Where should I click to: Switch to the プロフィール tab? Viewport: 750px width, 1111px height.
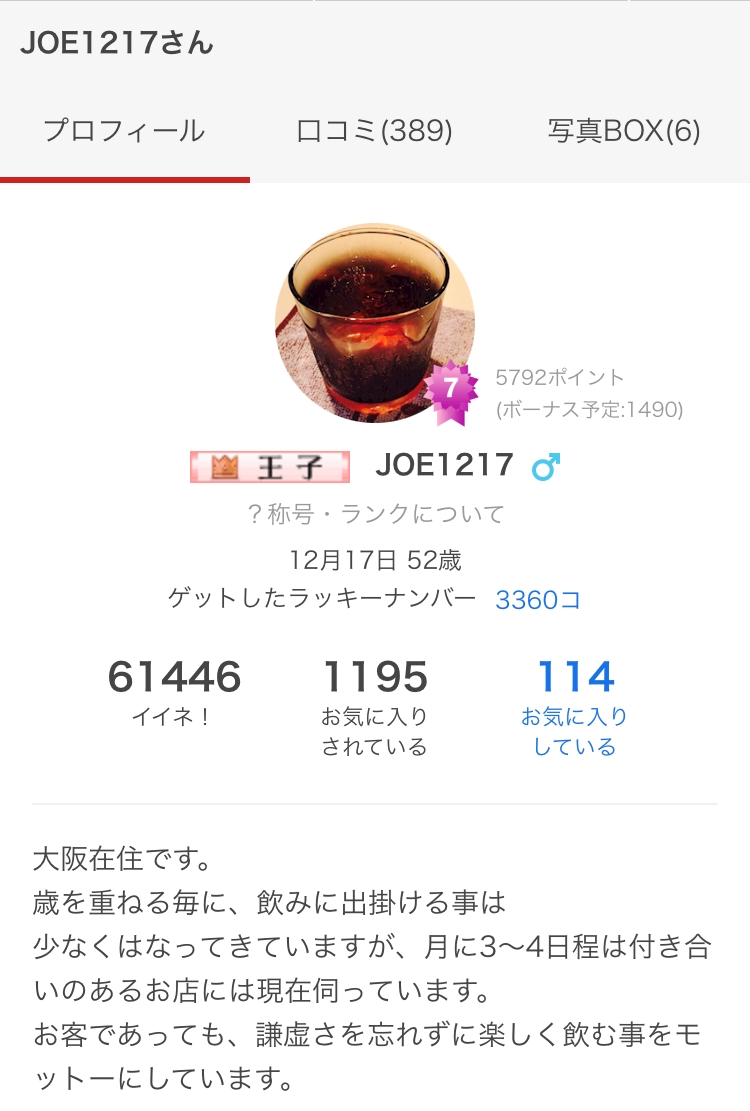pyautogui.click(x=125, y=131)
